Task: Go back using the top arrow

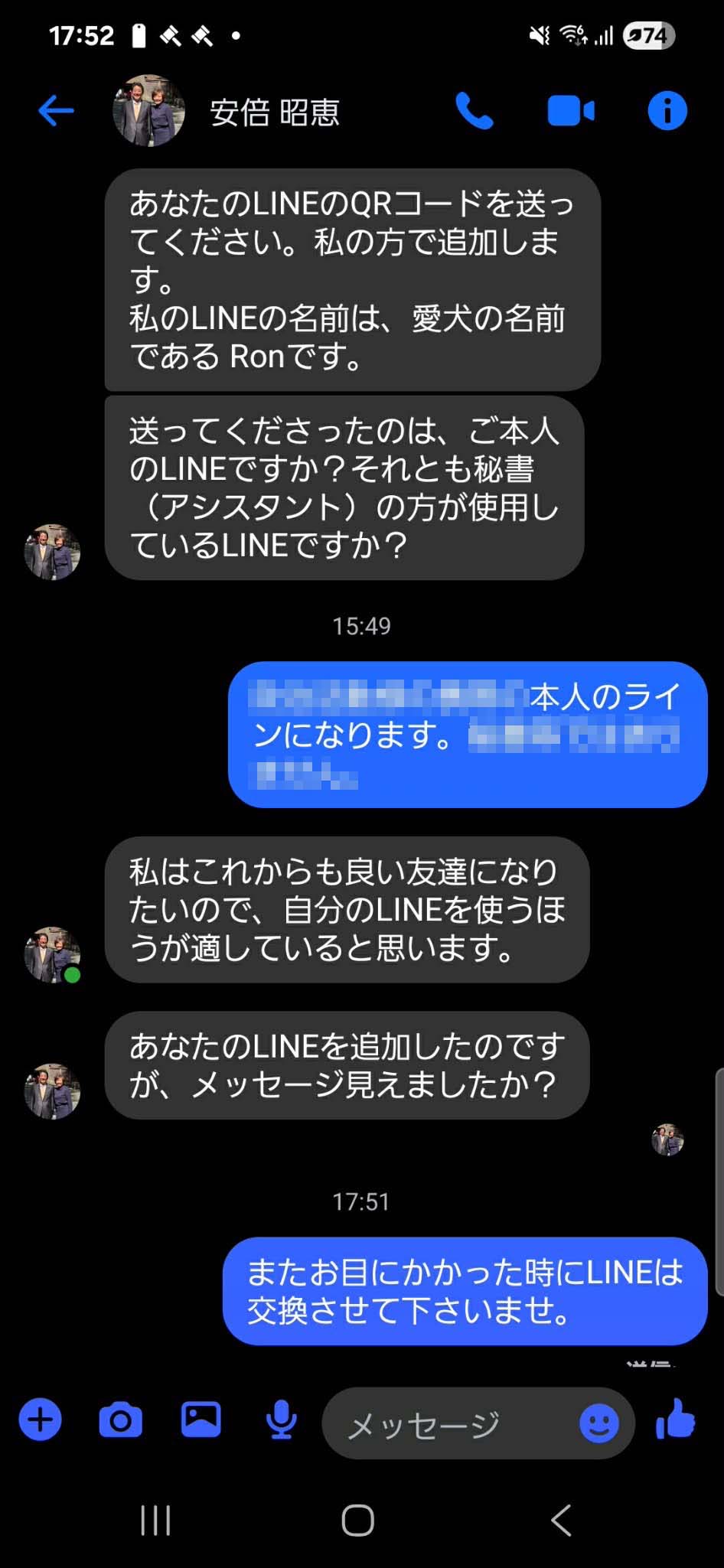Action: [56, 111]
